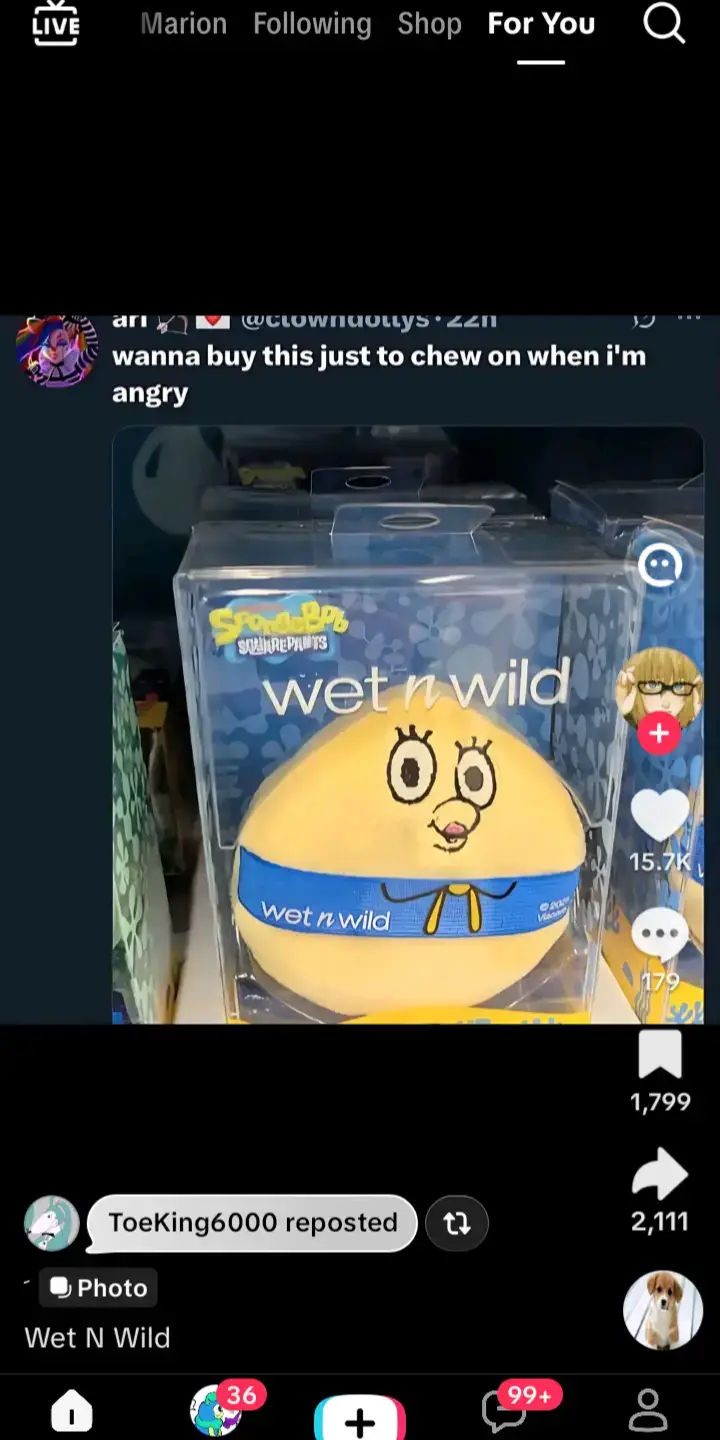
Task: Open the LIVE icon
Action: click(x=56, y=23)
